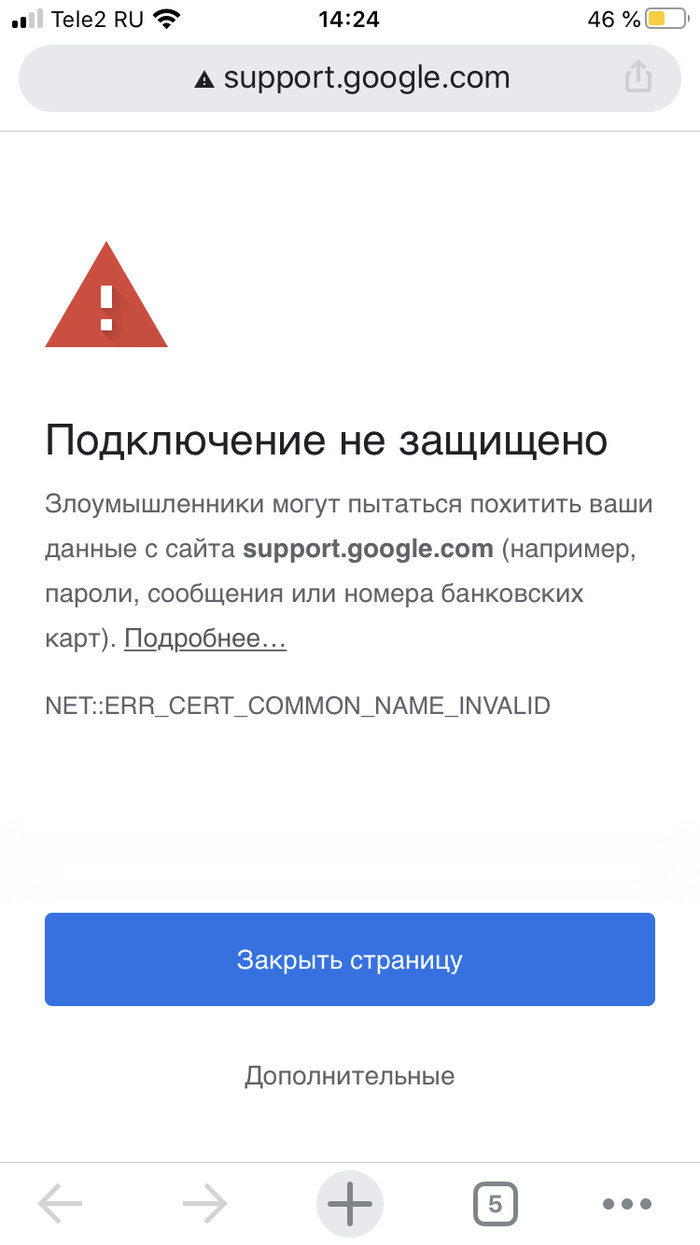The height and width of the screenshot is (1245, 700).
Task: Expand the Дополнительные options
Action: pyautogui.click(x=349, y=1076)
